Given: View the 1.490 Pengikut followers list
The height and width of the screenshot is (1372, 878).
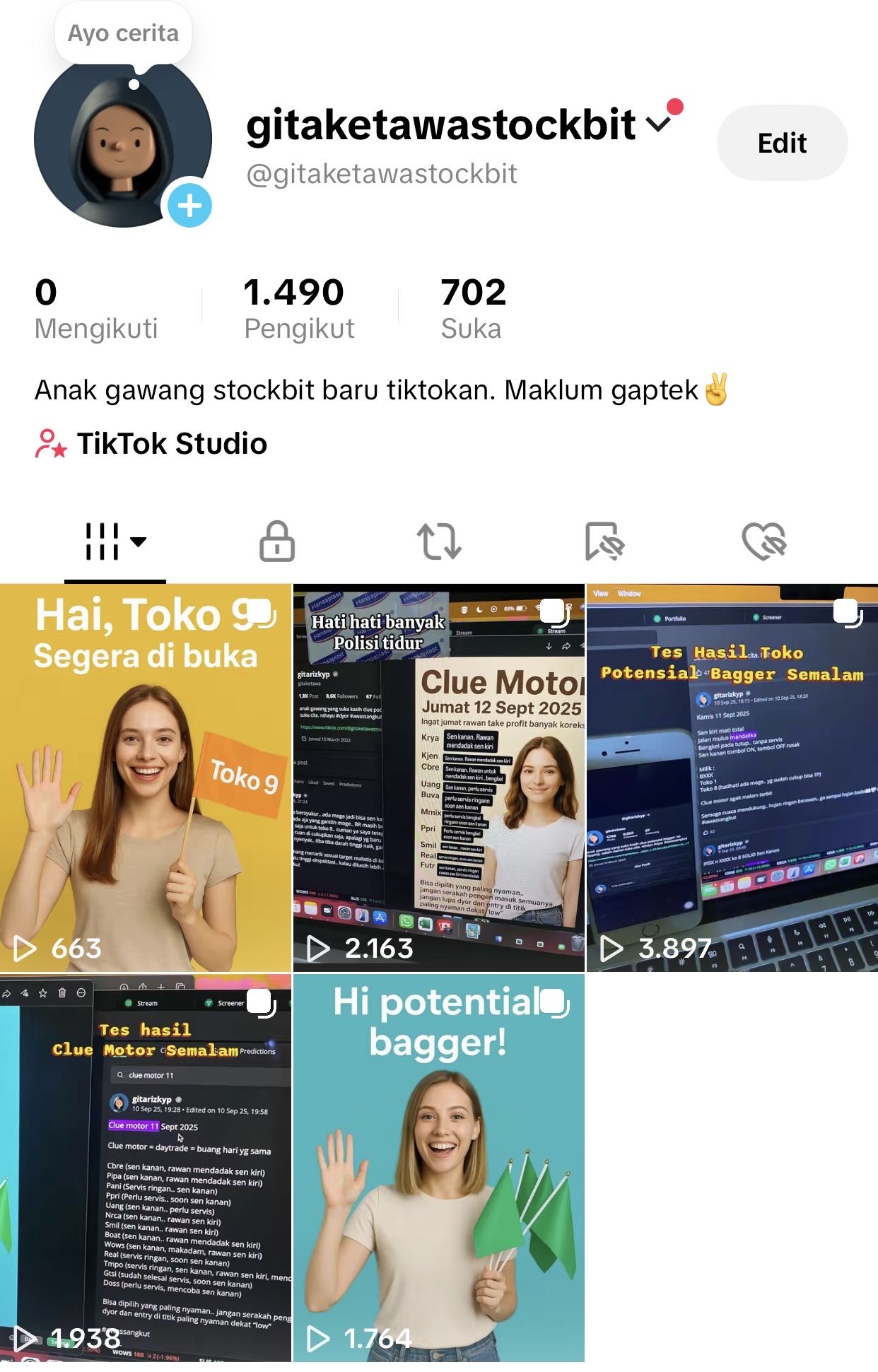Looking at the screenshot, I should click(298, 310).
